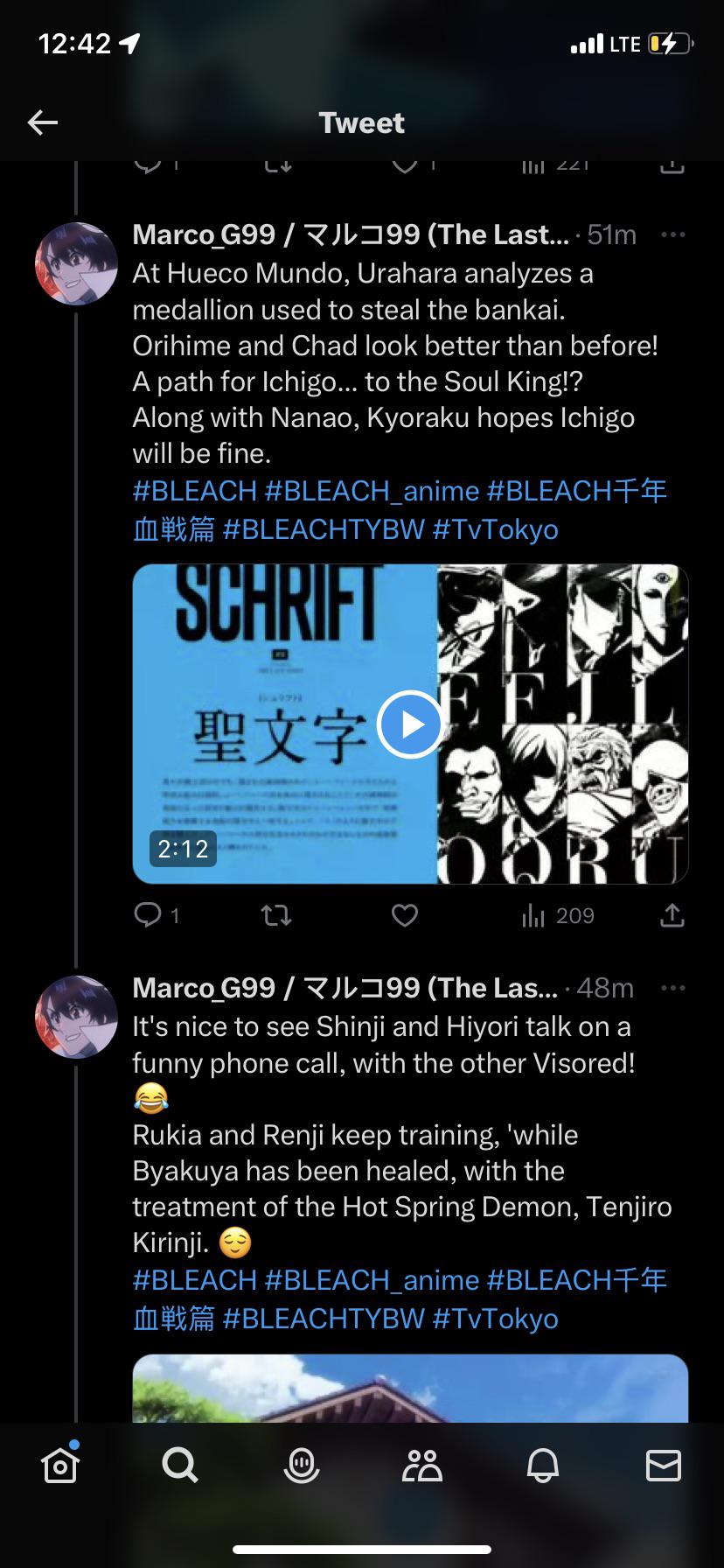This screenshot has width=724, height=1568.
Task: Share the Hueco Mundo tweet
Action: coord(672,915)
